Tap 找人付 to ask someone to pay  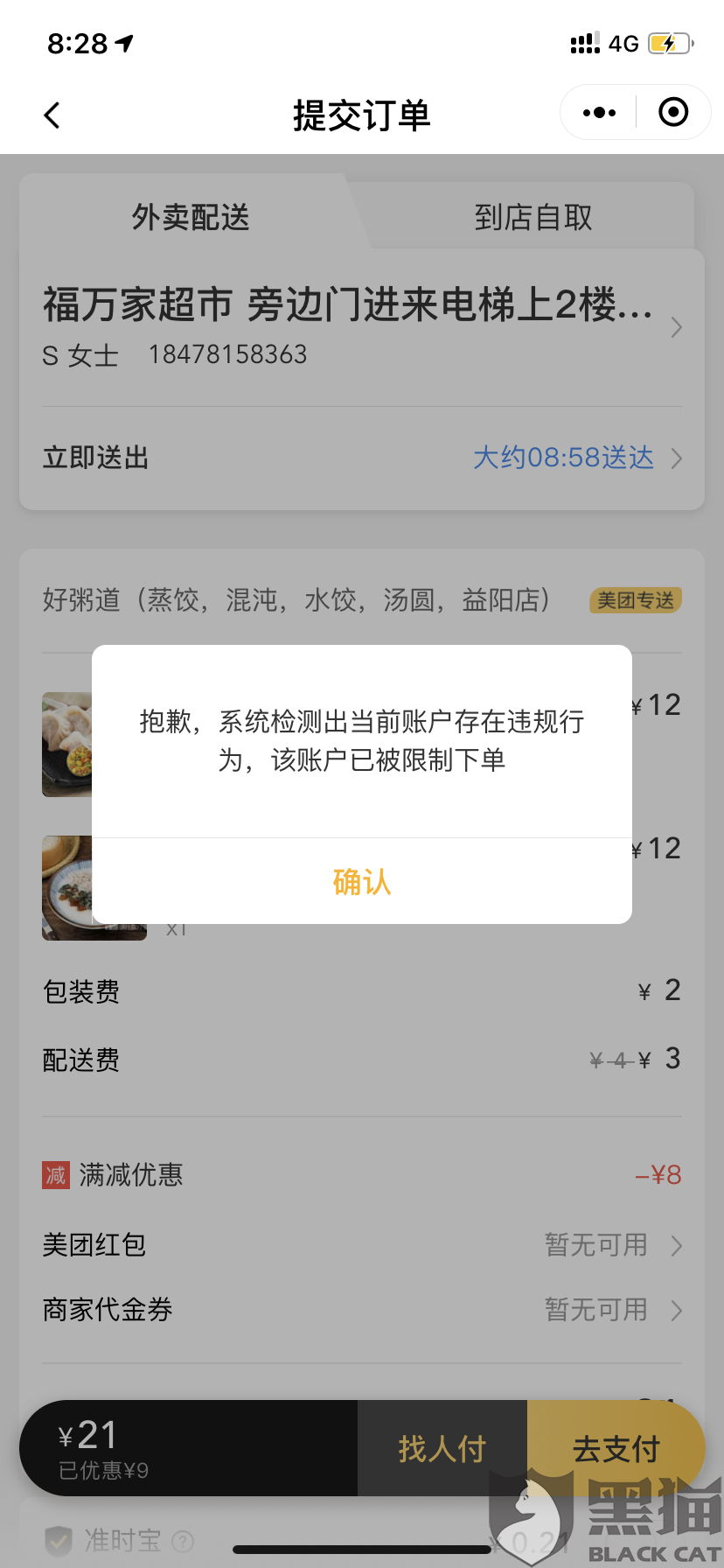pyautogui.click(x=442, y=1448)
